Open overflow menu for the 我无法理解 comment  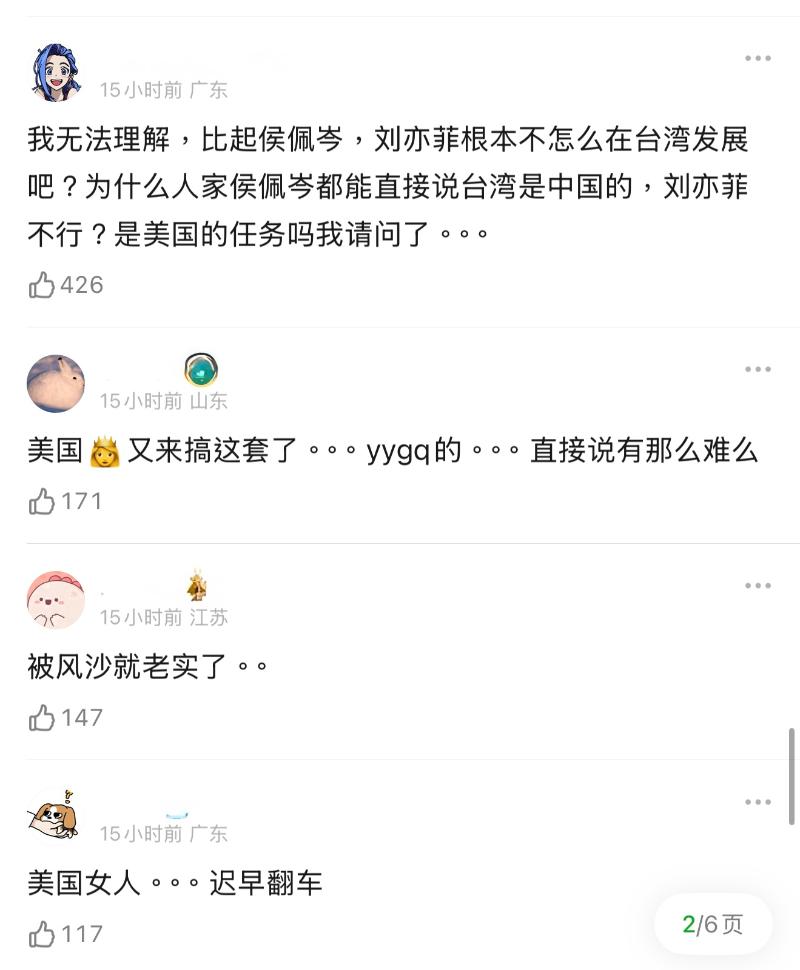tap(757, 59)
